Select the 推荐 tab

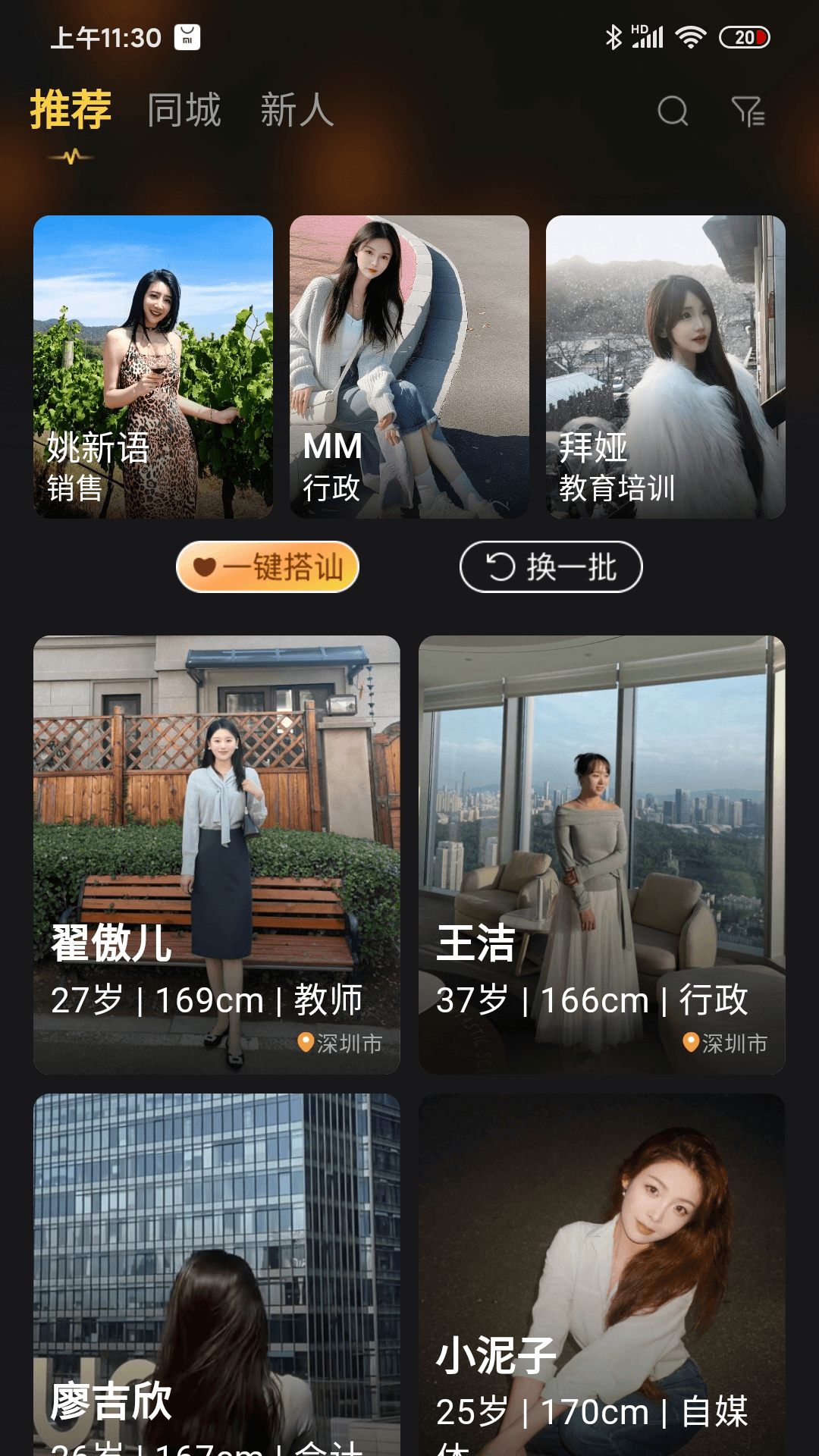point(71,111)
